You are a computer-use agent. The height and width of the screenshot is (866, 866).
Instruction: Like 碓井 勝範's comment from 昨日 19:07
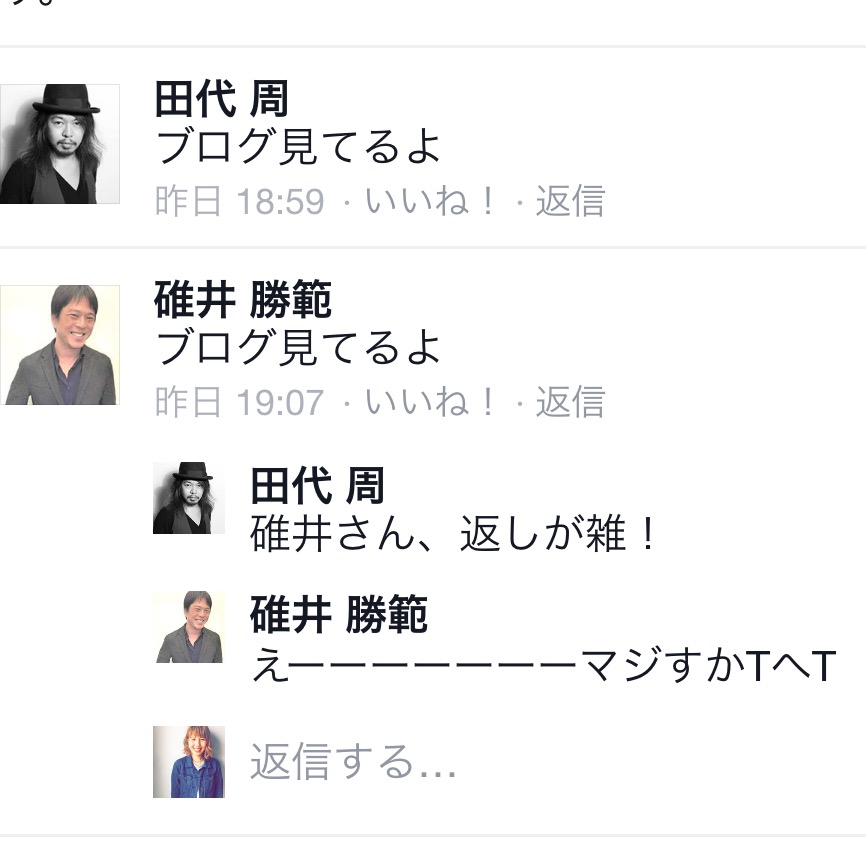[430, 402]
